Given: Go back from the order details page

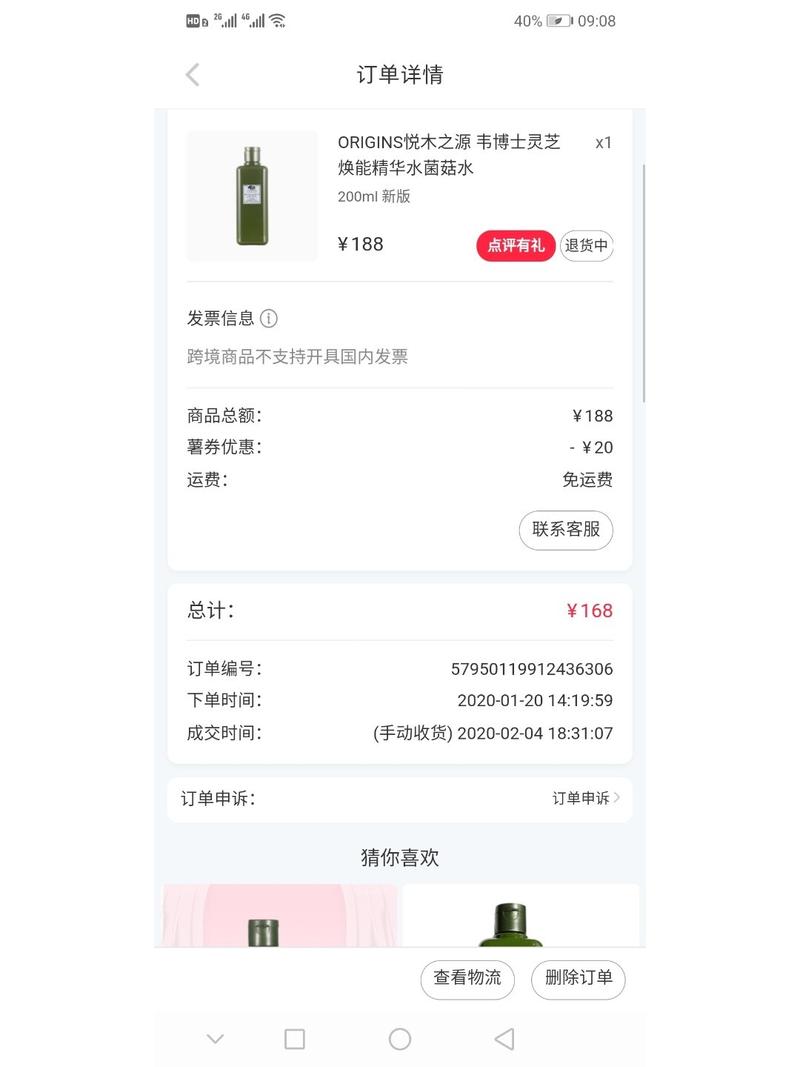Looking at the screenshot, I should coord(193,75).
